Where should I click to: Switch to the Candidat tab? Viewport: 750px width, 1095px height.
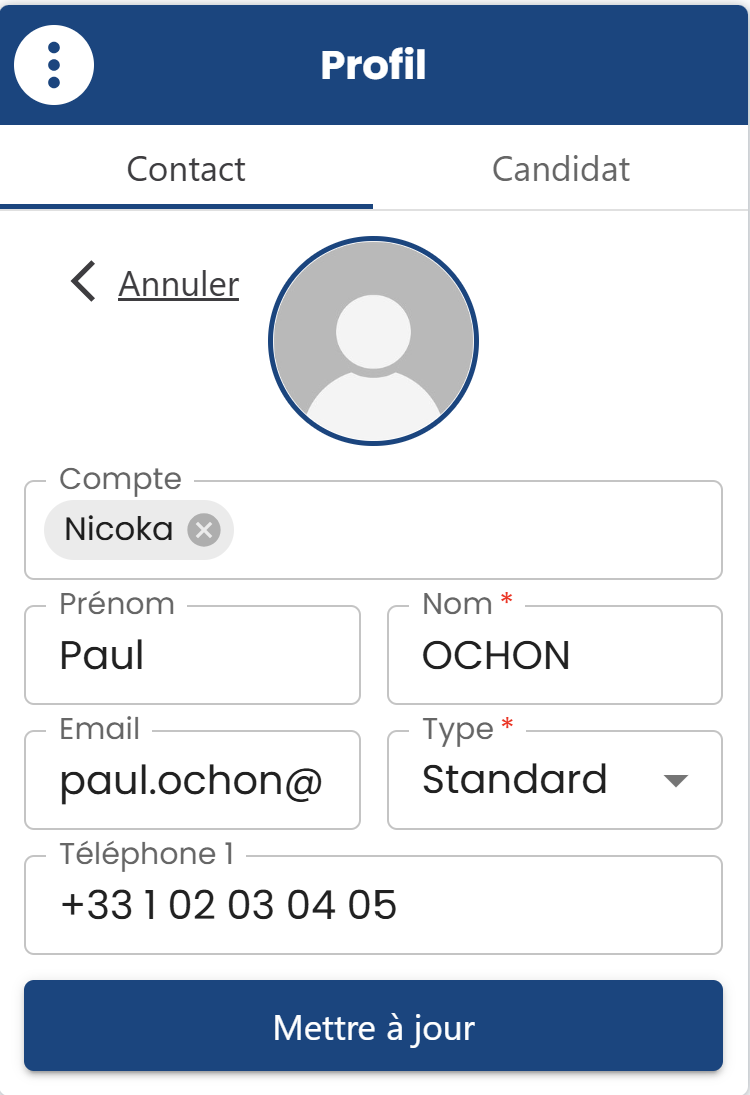click(561, 168)
